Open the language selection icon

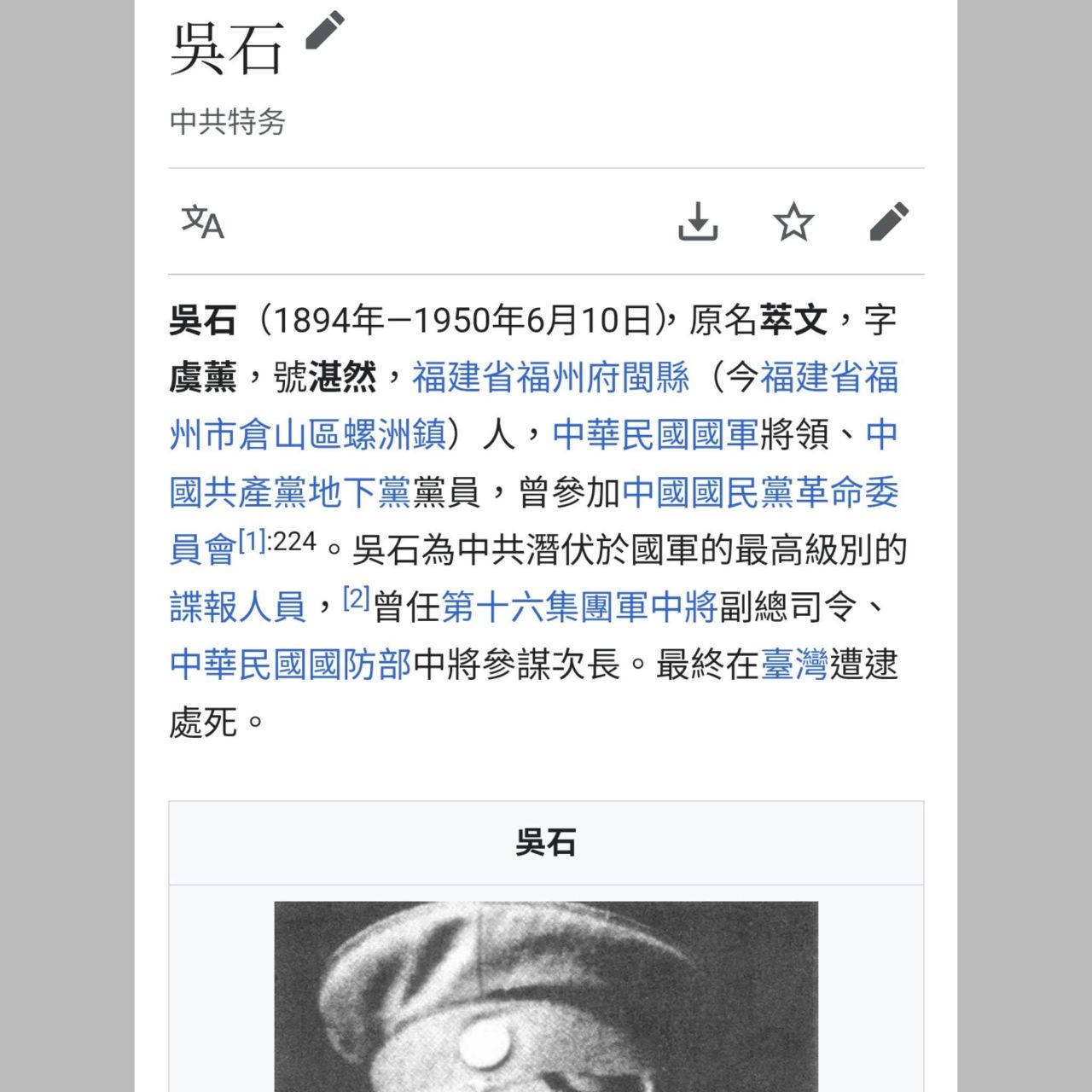pyautogui.click(x=202, y=223)
